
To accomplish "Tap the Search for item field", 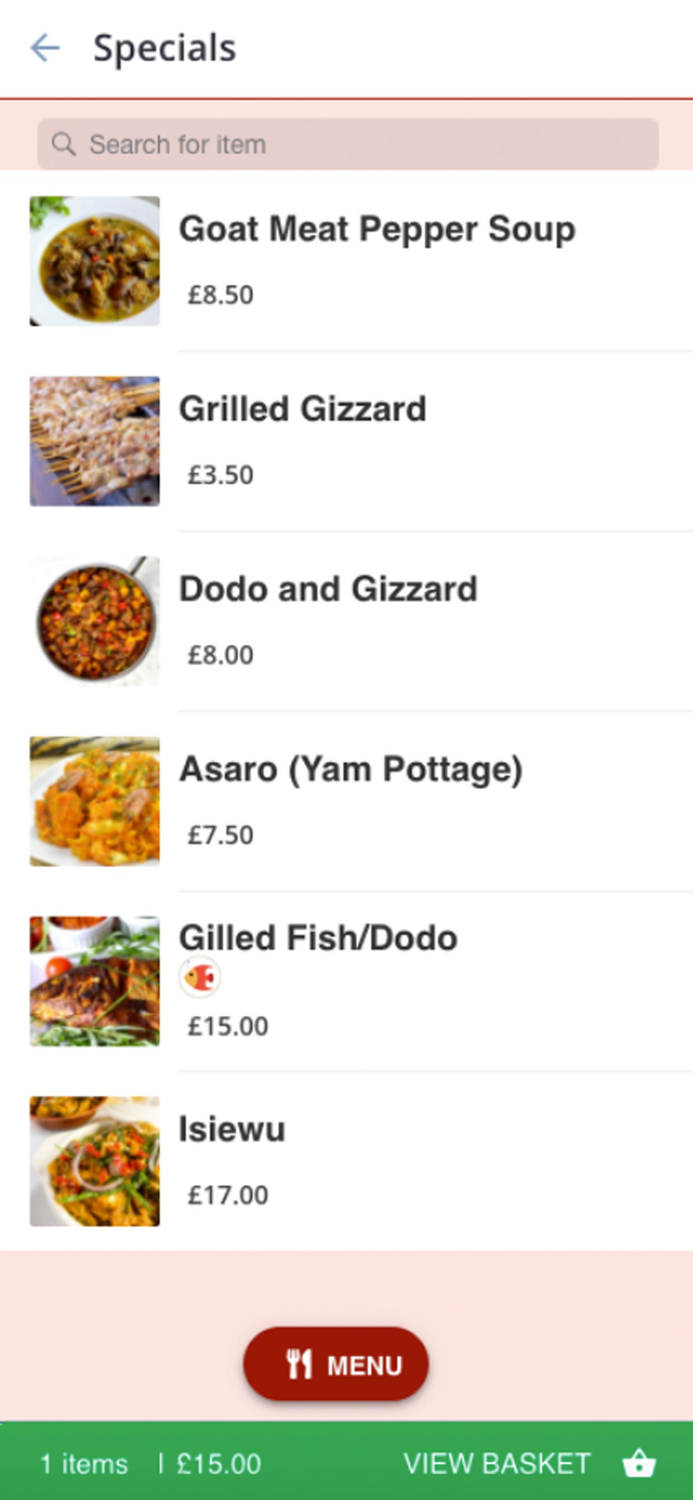I will 347,145.
